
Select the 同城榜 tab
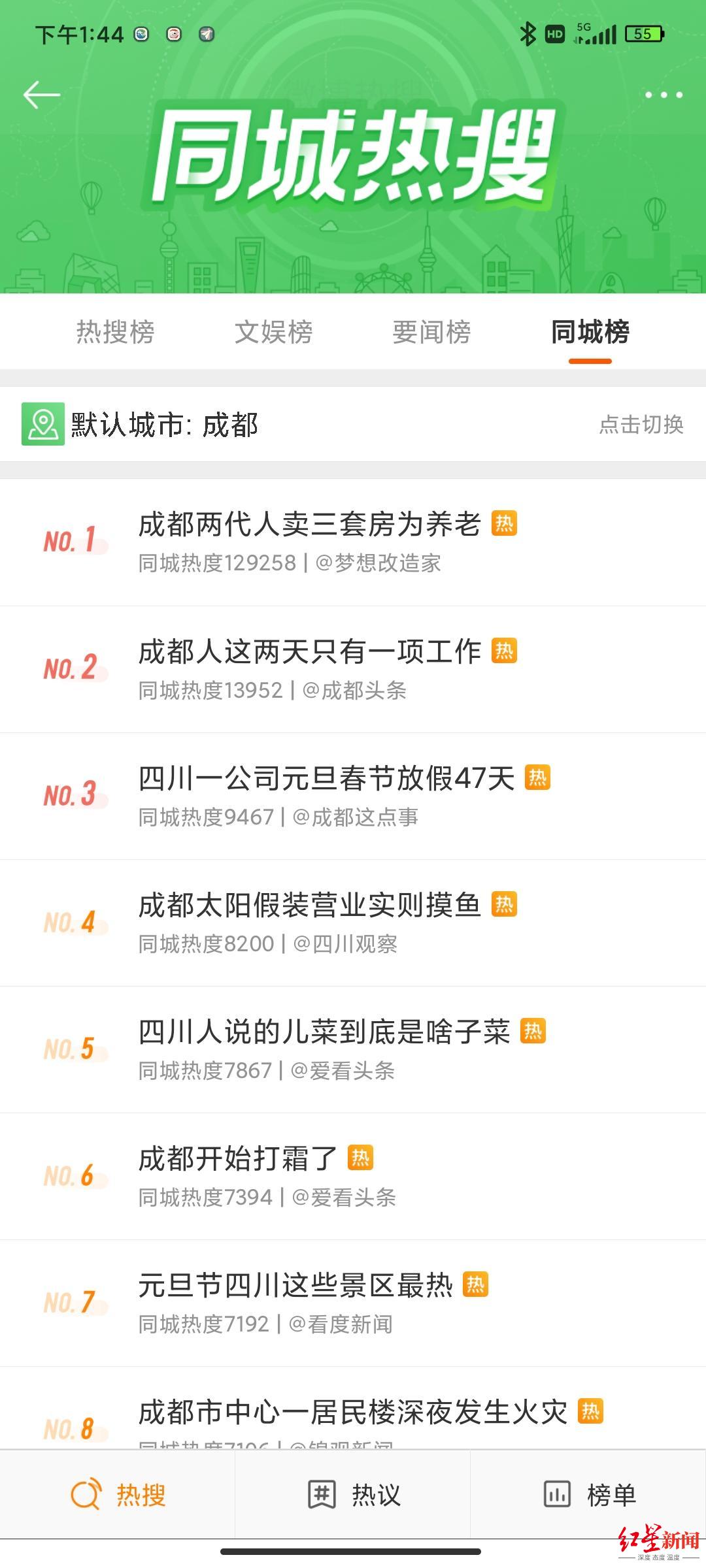(x=590, y=332)
